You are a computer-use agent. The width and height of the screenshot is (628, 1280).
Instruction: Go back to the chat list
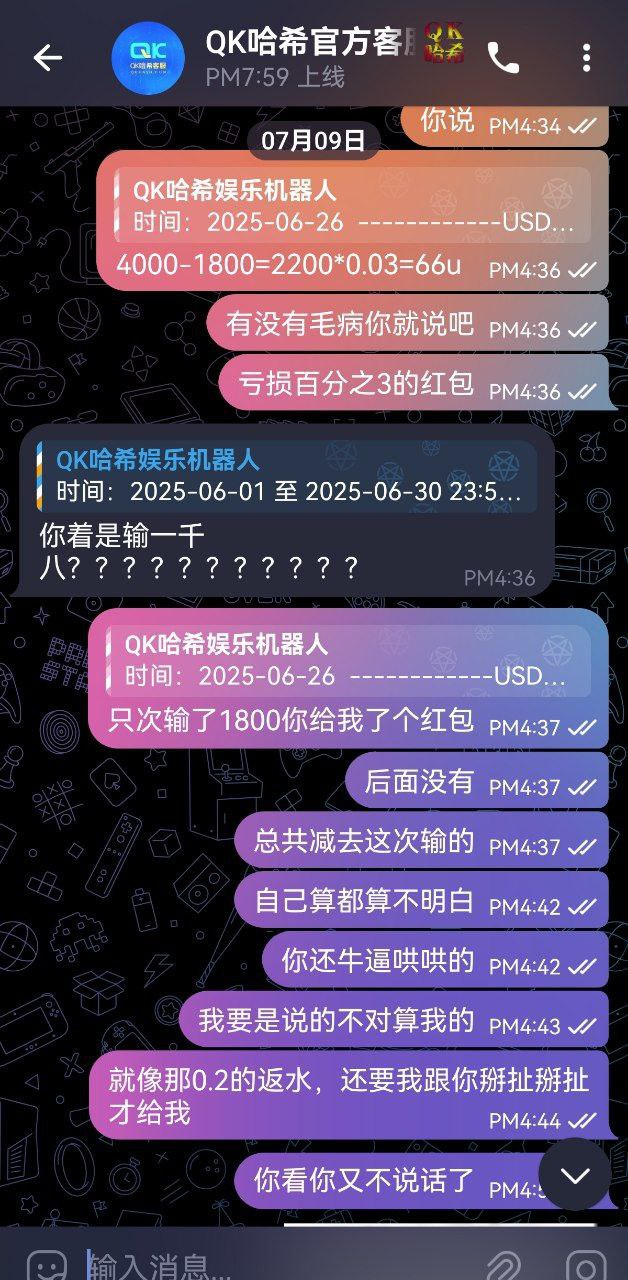47,58
